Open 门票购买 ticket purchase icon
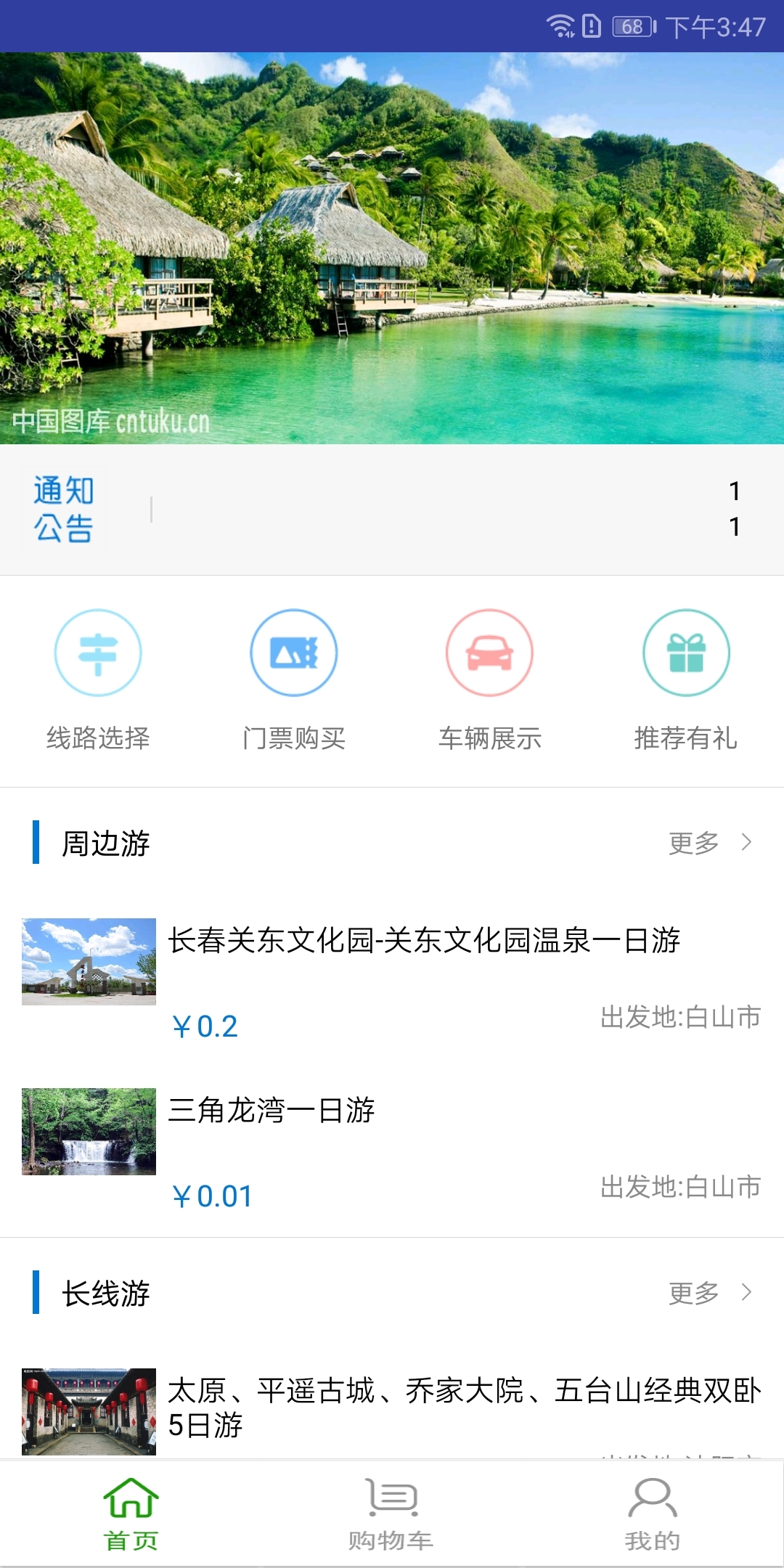 click(294, 653)
